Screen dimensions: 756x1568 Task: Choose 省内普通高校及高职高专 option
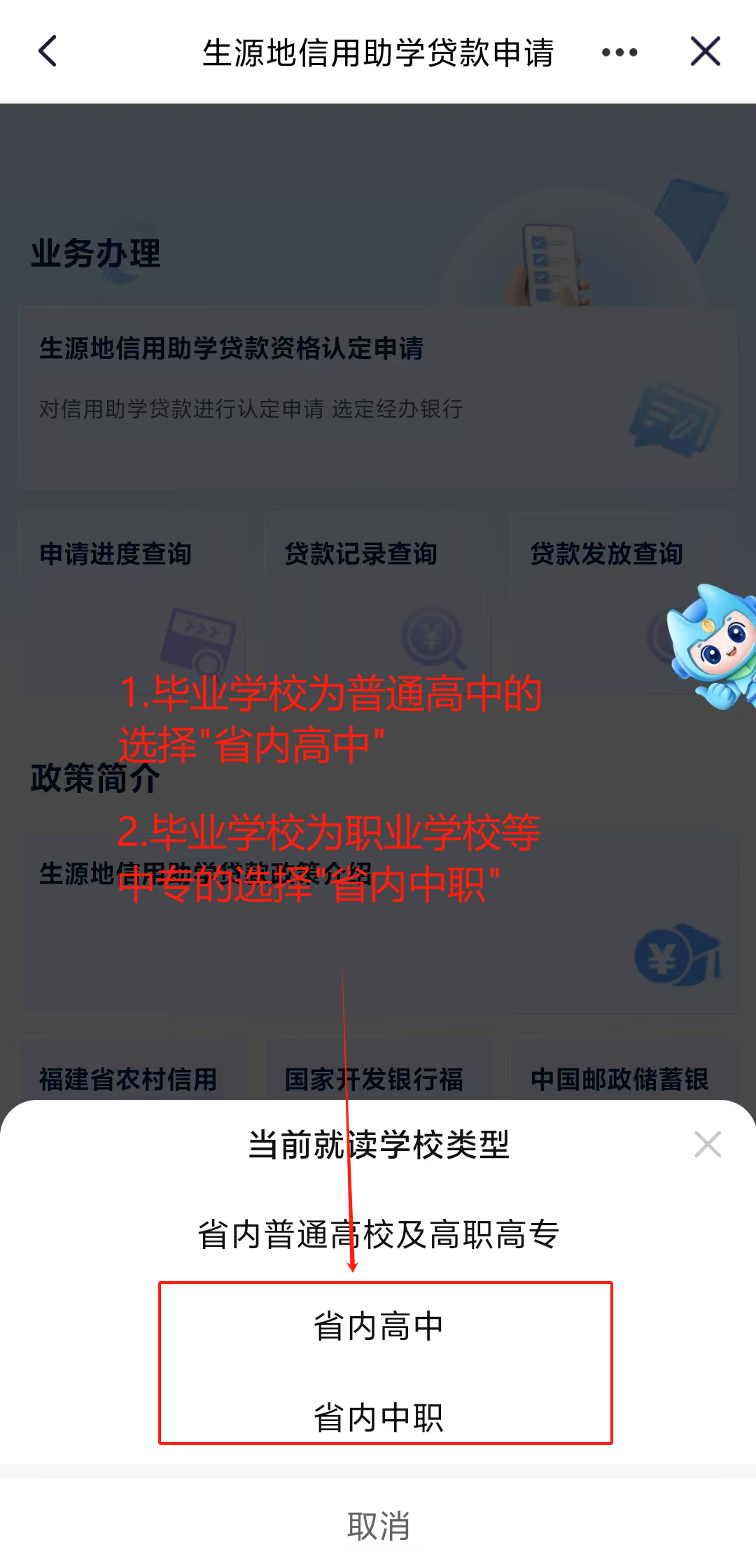coord(378,1231)
